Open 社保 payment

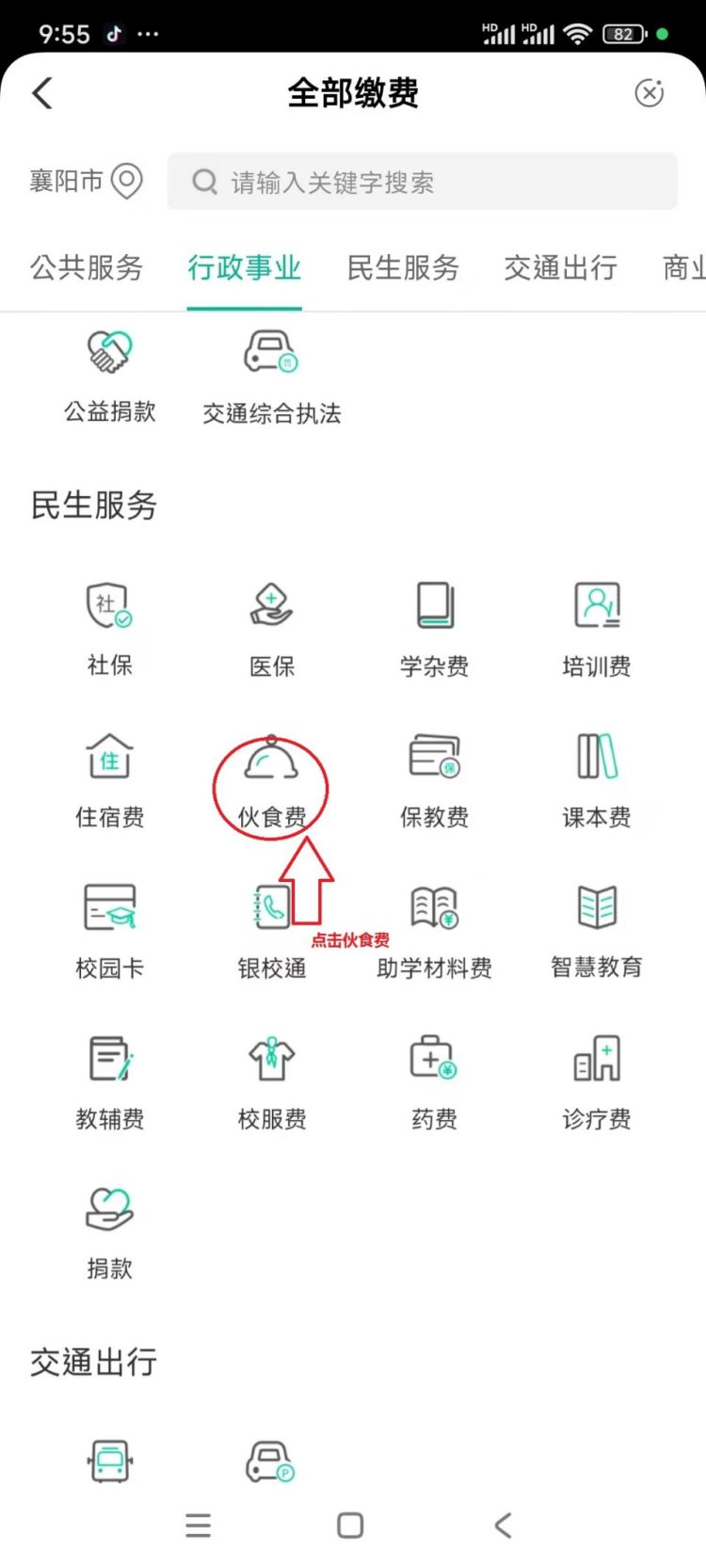point(110,626)
